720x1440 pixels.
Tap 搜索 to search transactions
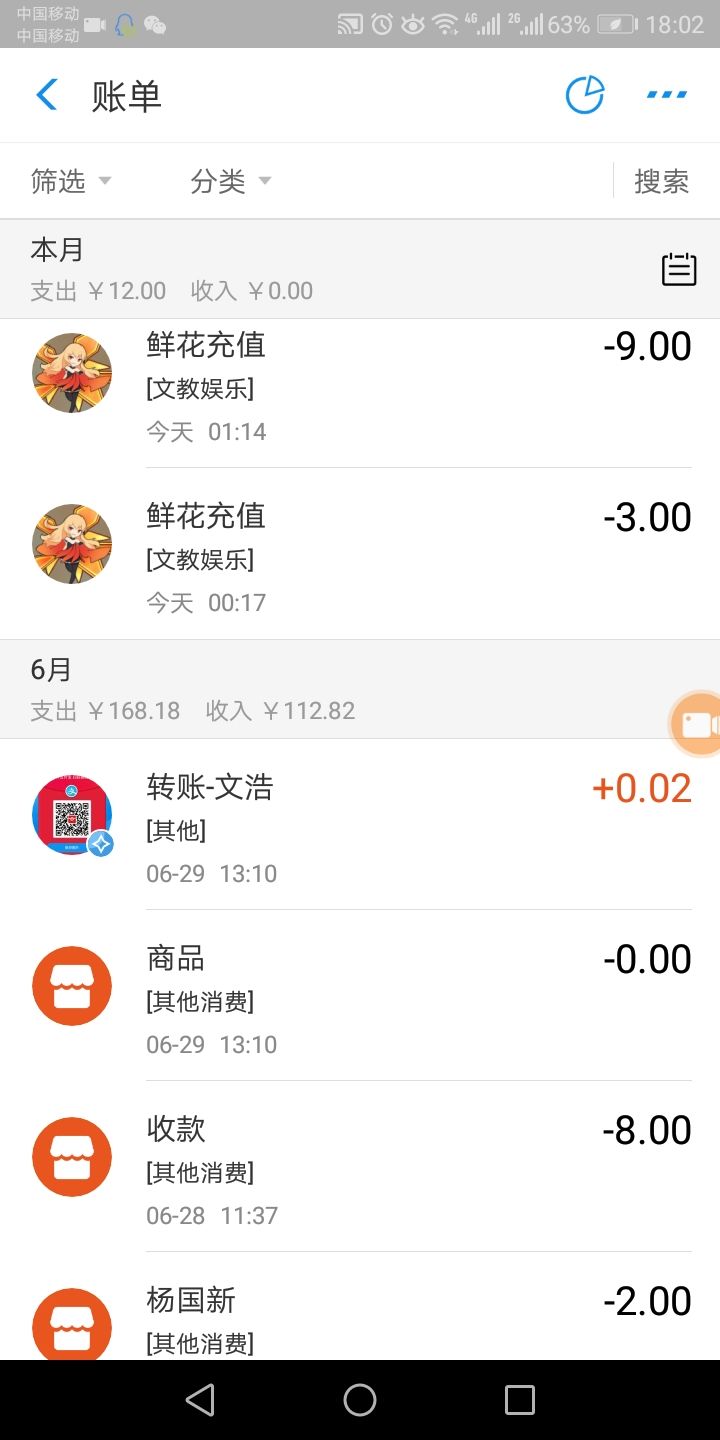point(661,181)
